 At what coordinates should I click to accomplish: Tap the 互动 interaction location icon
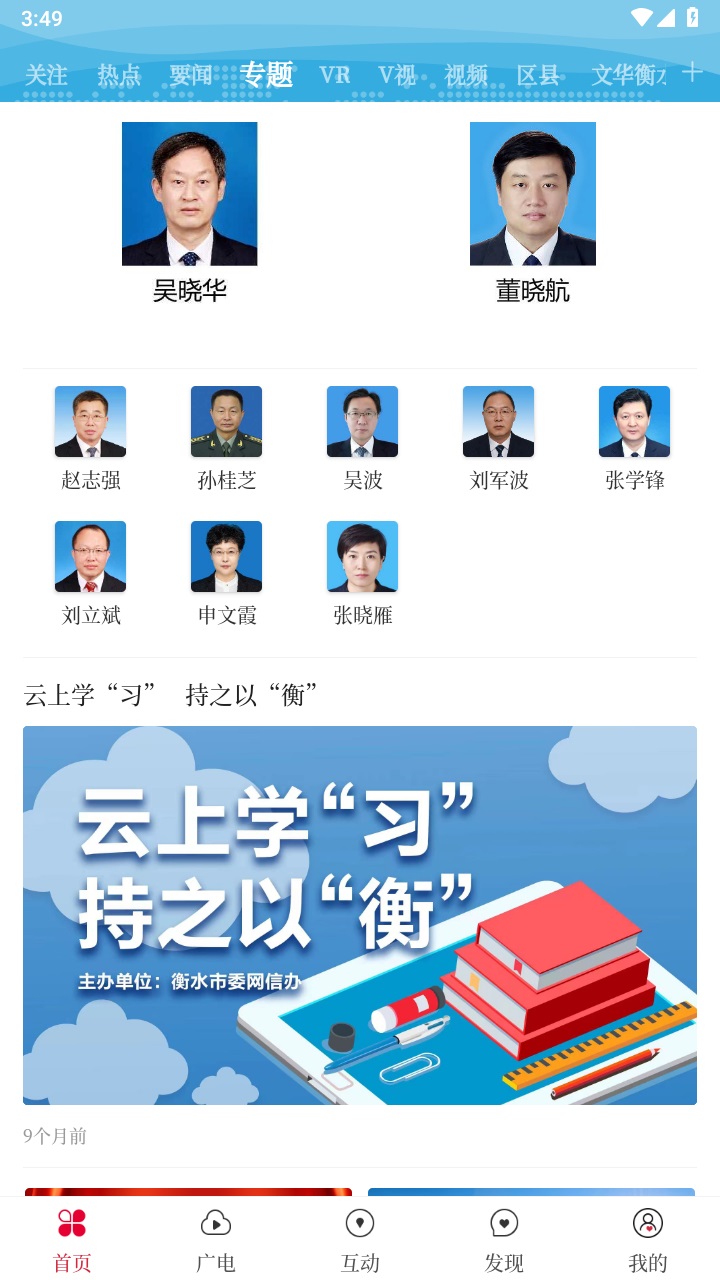[360, 1222]
